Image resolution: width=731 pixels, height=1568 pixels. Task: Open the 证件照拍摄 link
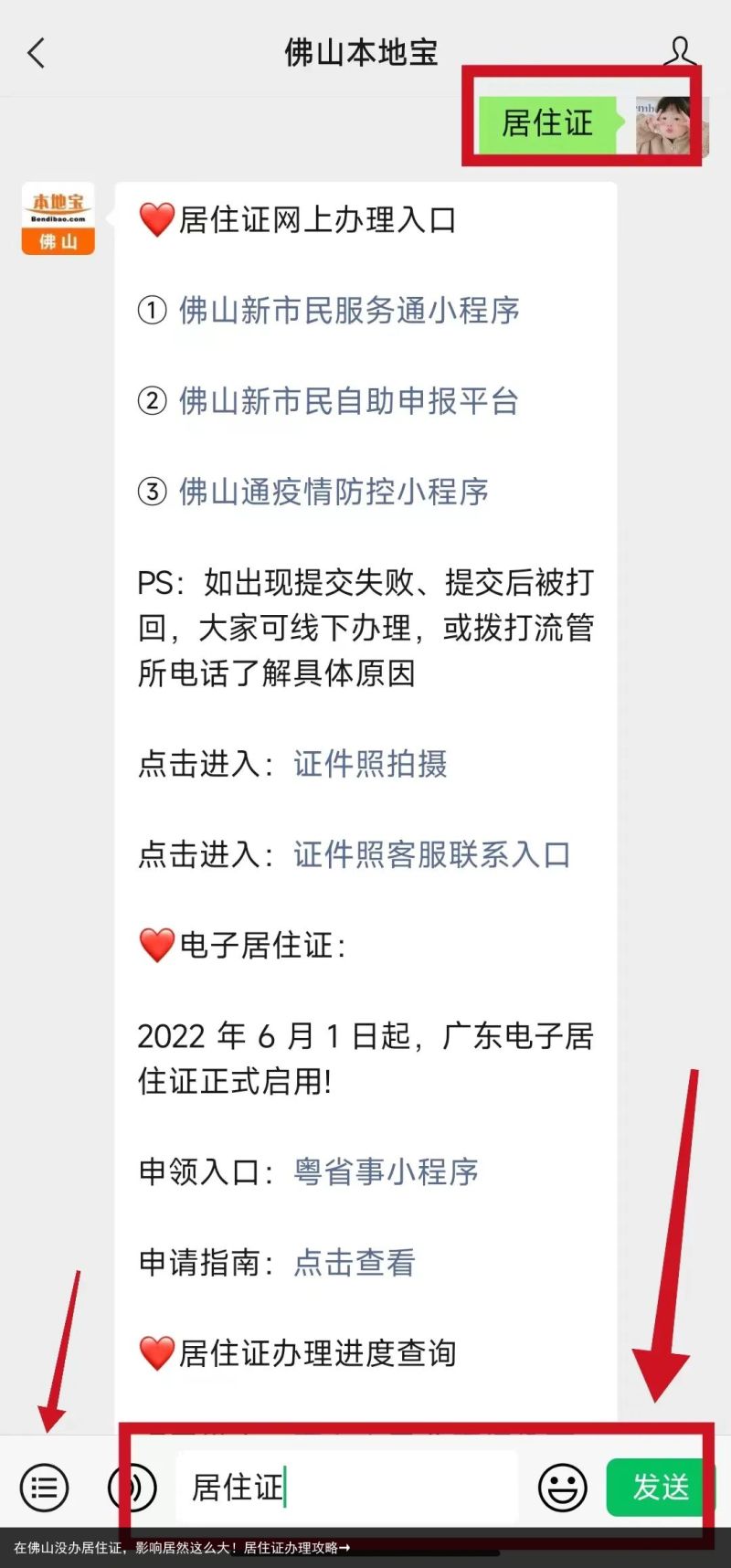coord(370,763)
